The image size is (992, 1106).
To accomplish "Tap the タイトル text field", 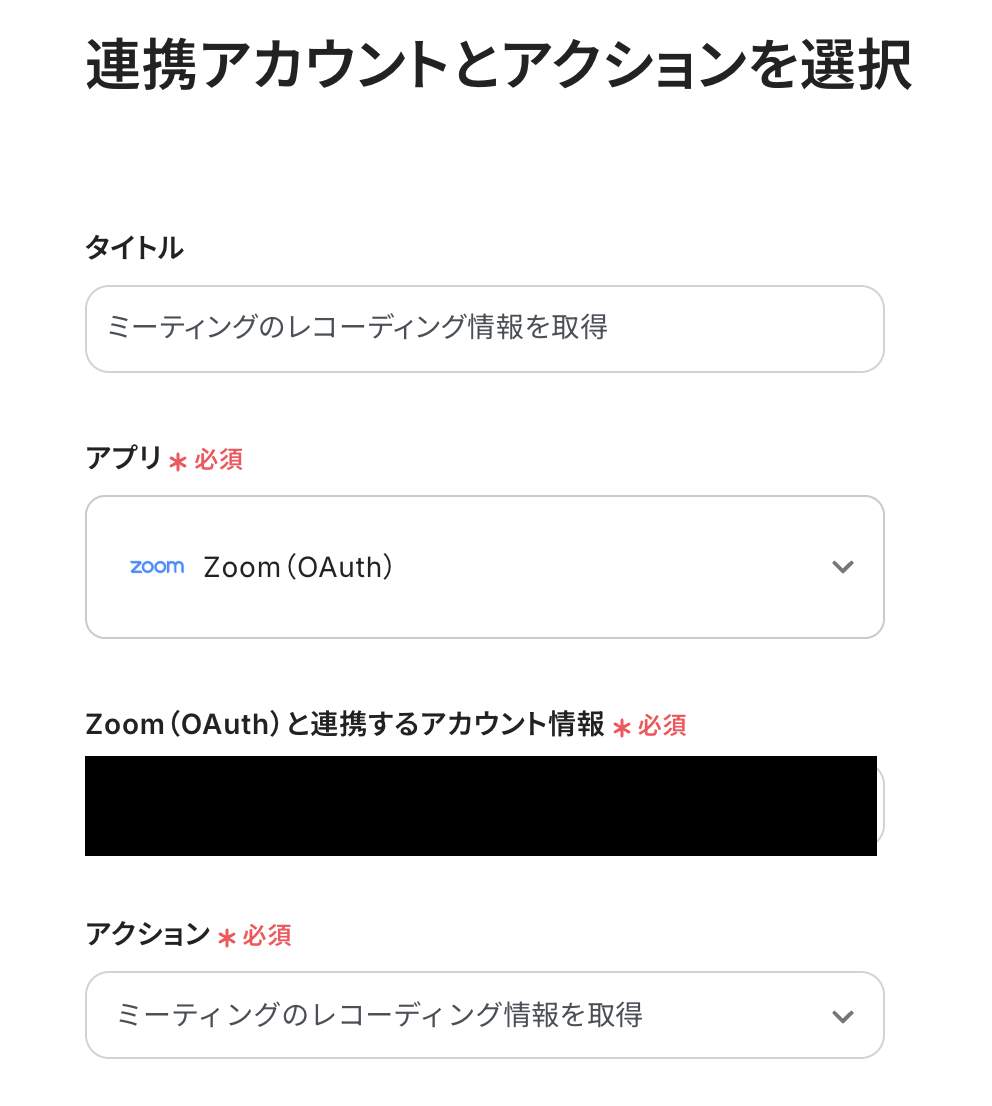I will click(484, 328).
